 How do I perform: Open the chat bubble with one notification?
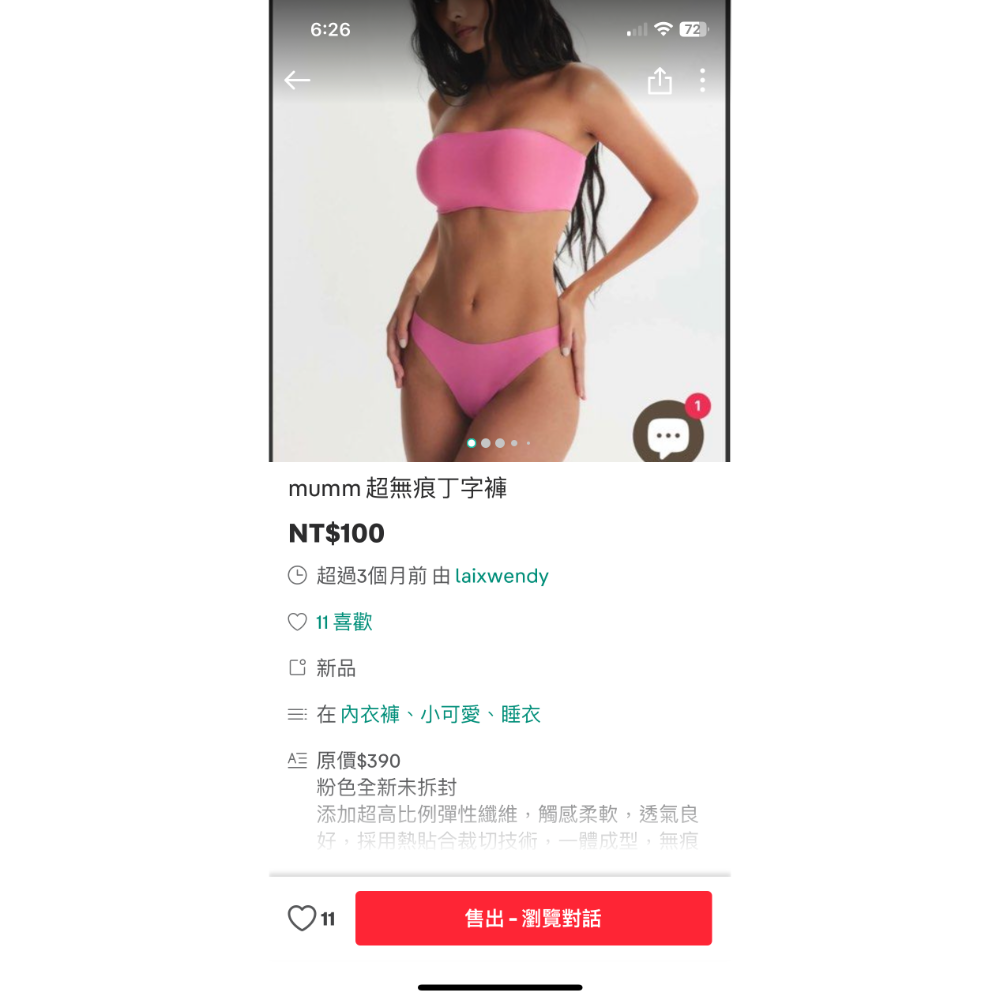pos(669,434)
